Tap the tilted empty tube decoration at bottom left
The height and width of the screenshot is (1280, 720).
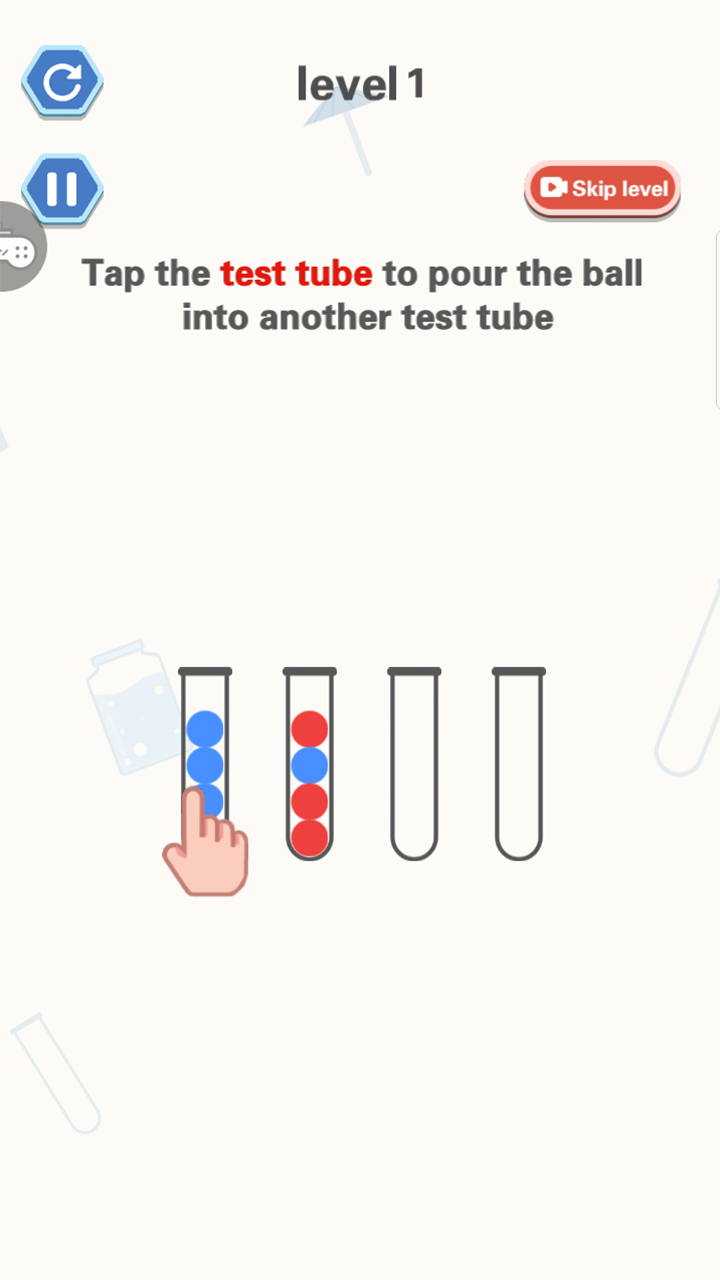pos(55,1070)
